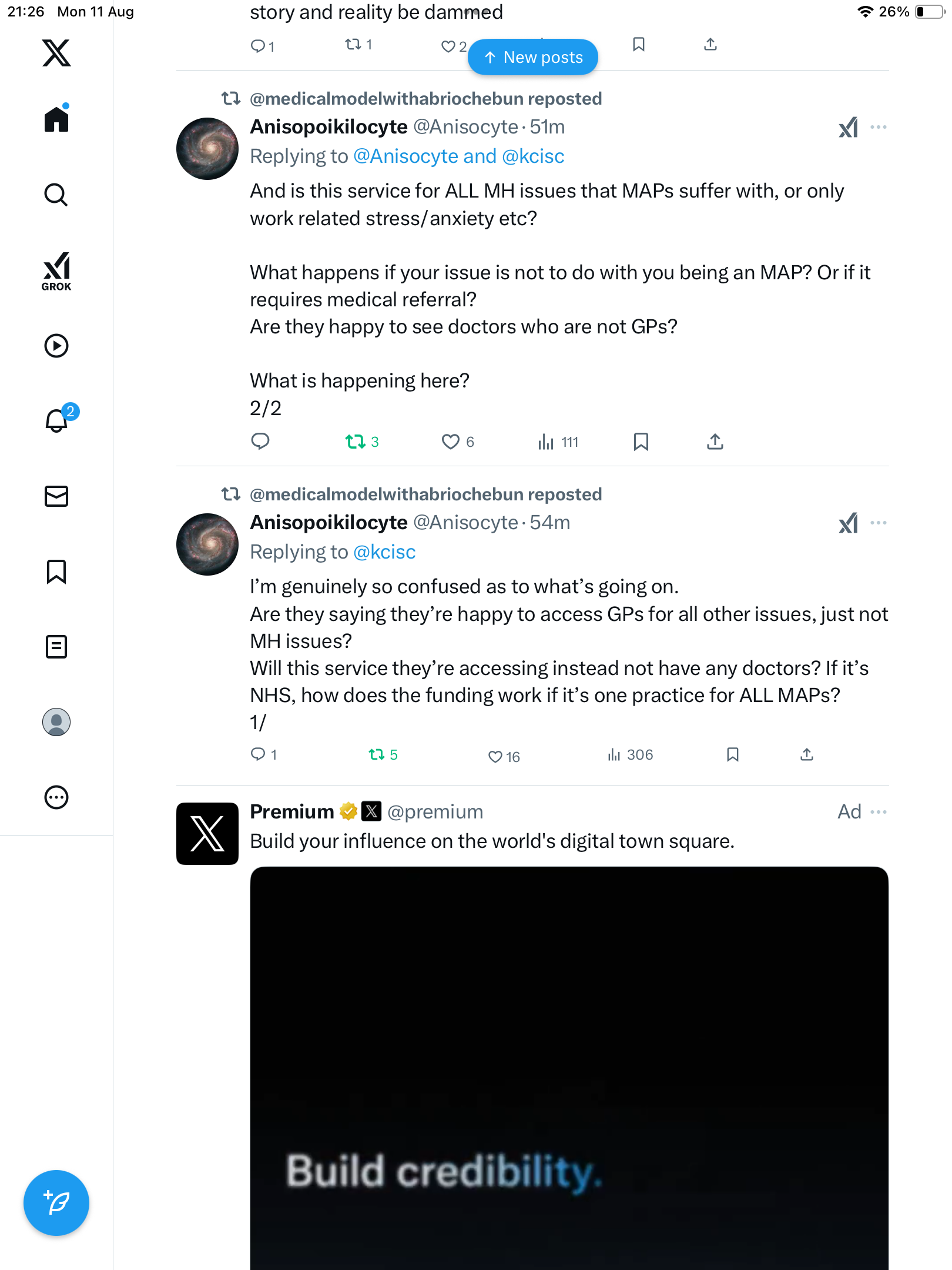Open the profile avatar in sidebar
The width and height of the screenshot is (952, 1270).
(x=56, y=722)
